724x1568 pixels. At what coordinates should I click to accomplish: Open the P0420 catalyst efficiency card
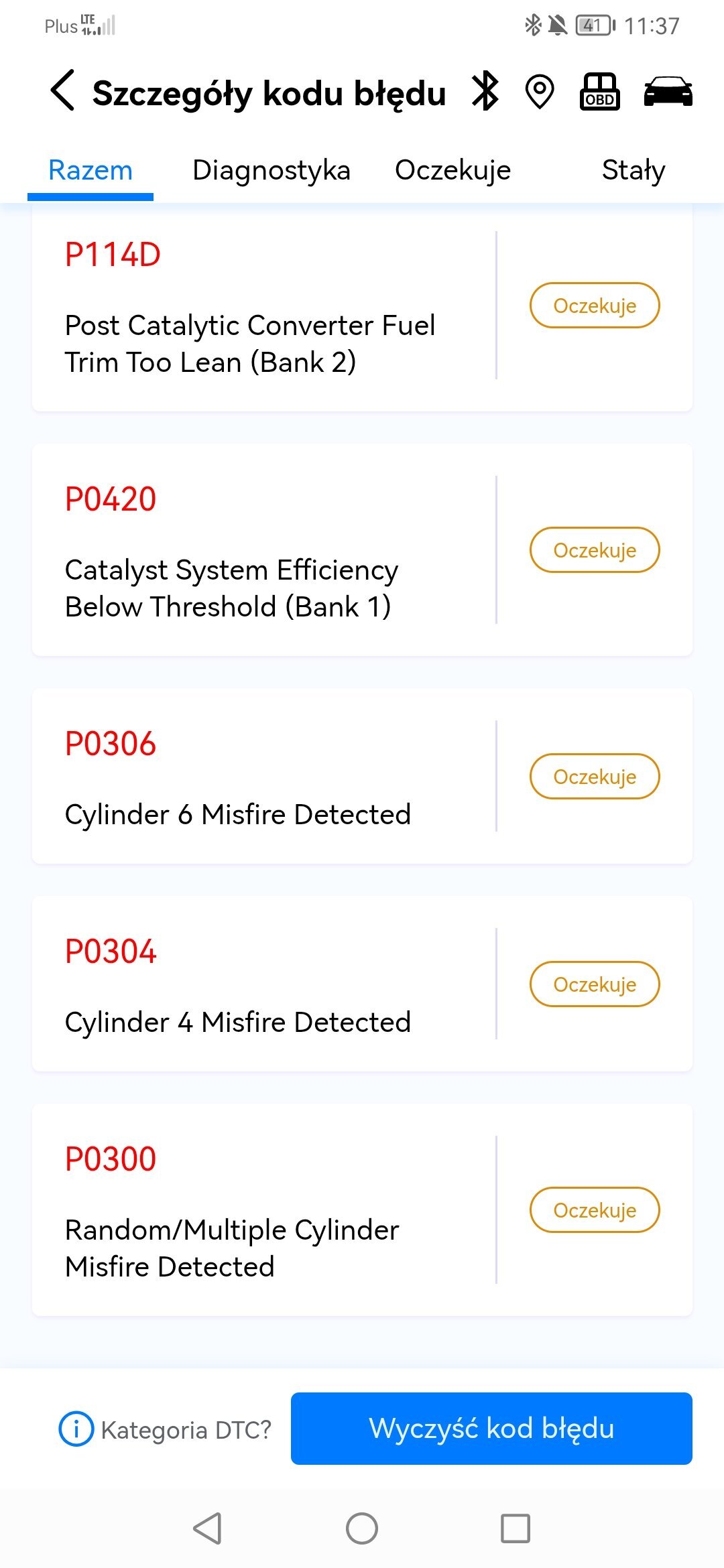(x=362, y=549)
